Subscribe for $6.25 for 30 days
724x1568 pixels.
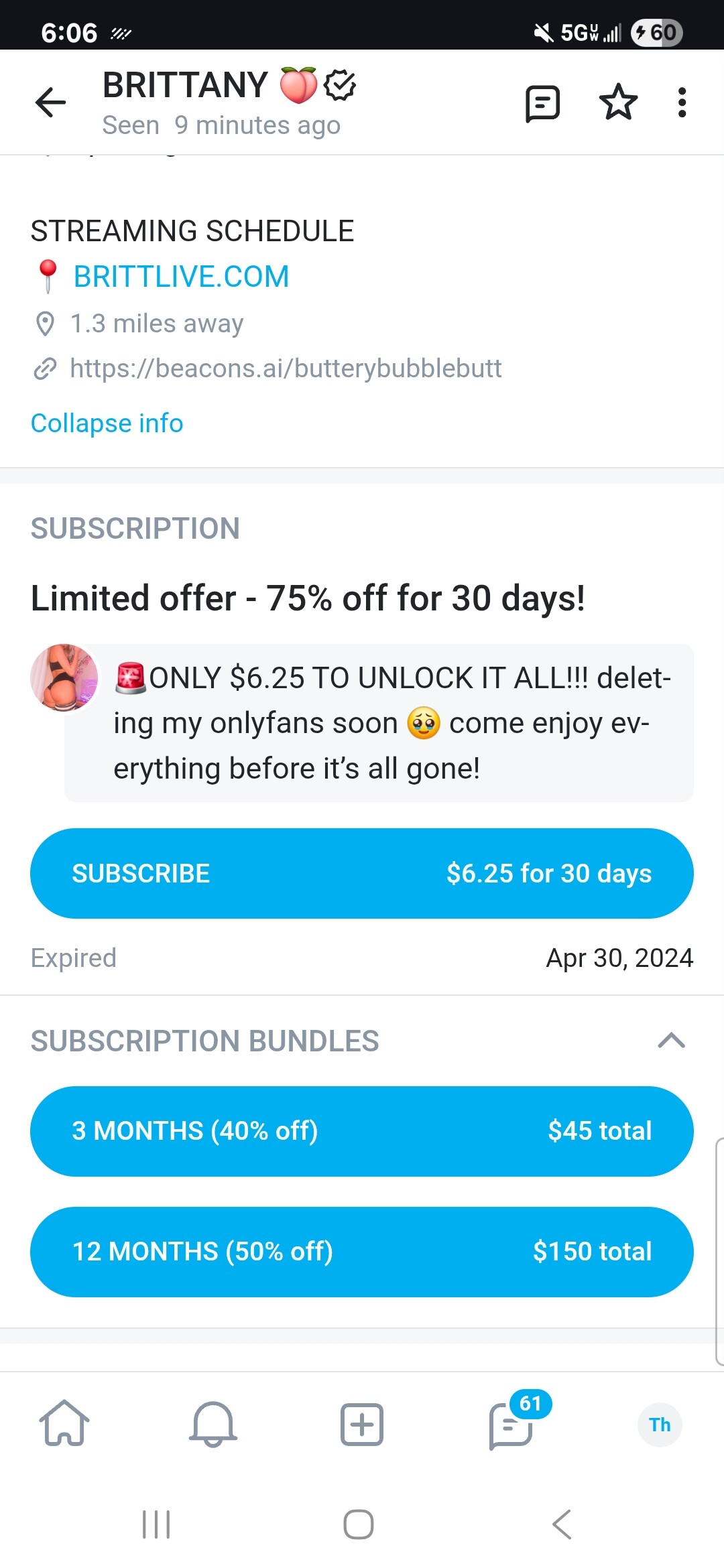362,873
